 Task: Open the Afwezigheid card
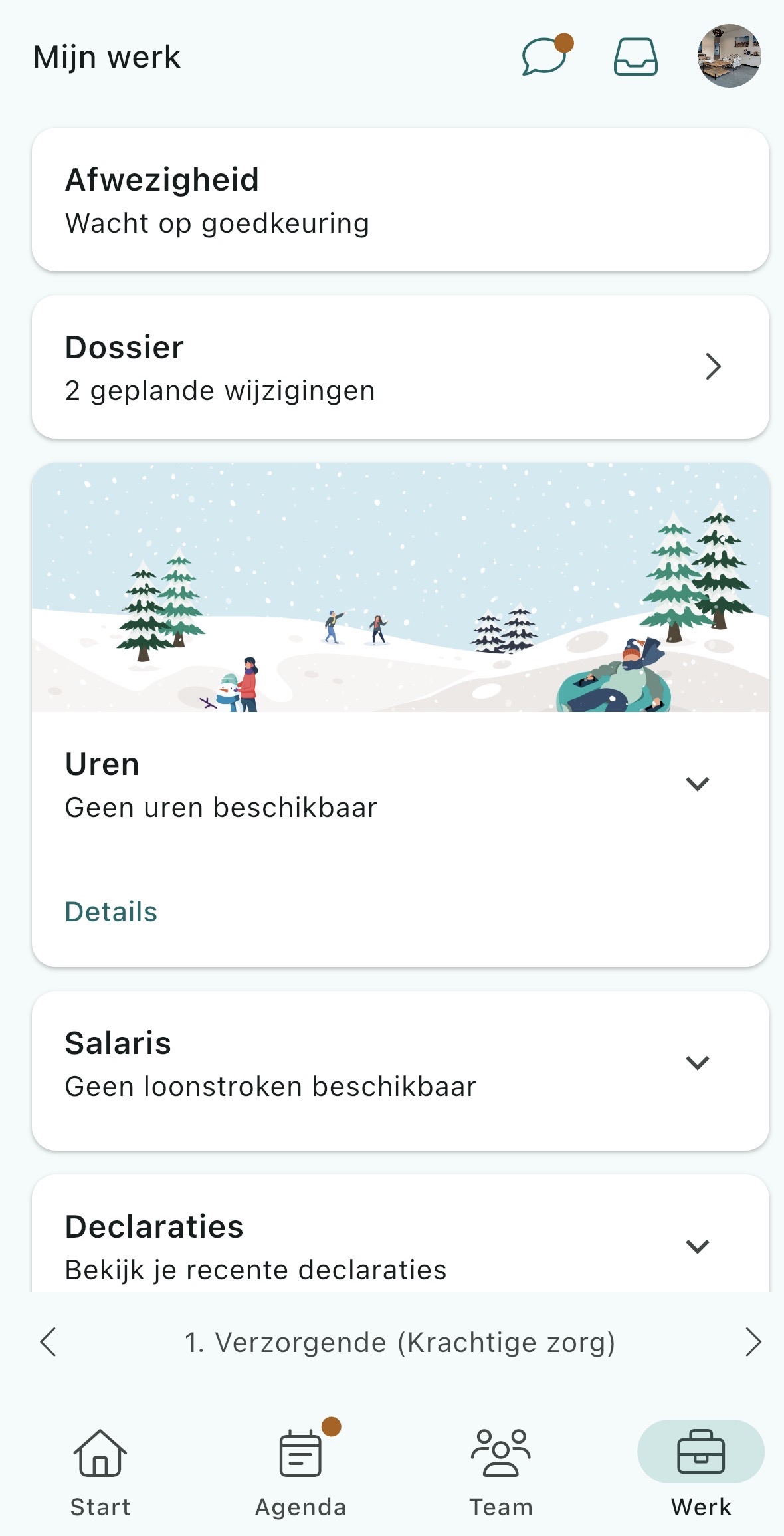pyautogui.click(x=400, y=199)
